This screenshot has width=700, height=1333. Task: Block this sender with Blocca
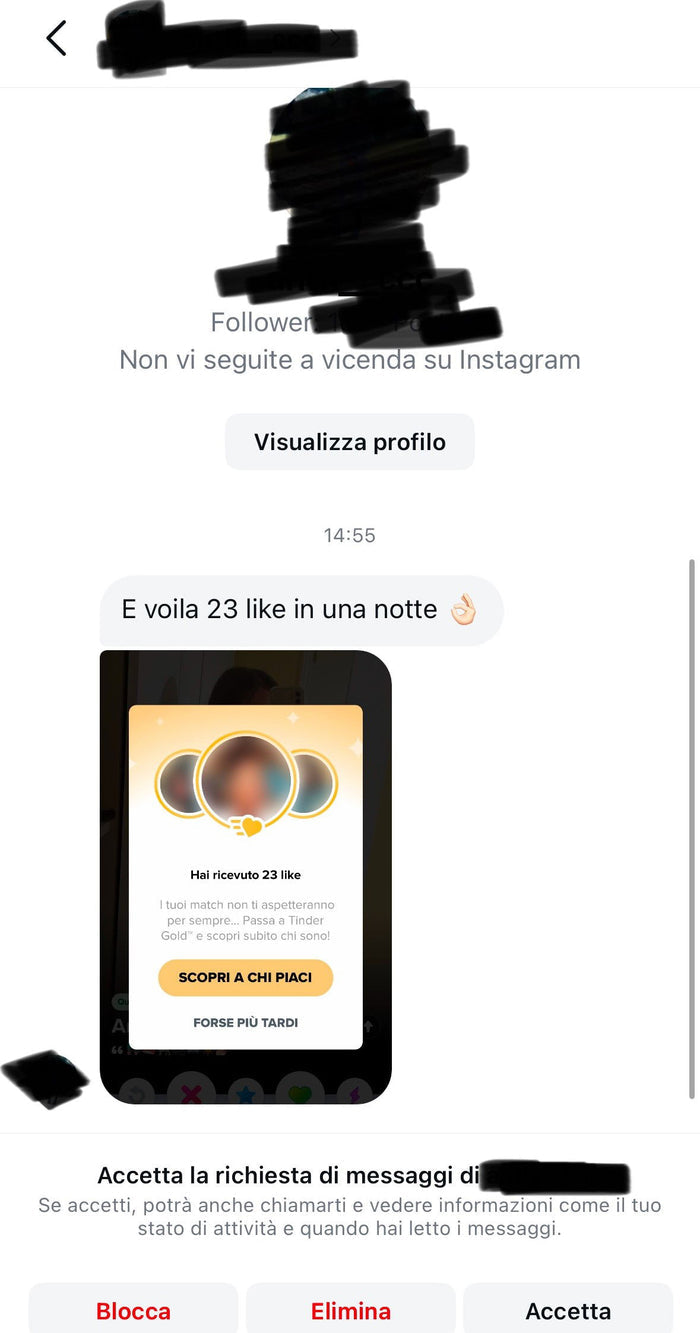coord(133,1310)
